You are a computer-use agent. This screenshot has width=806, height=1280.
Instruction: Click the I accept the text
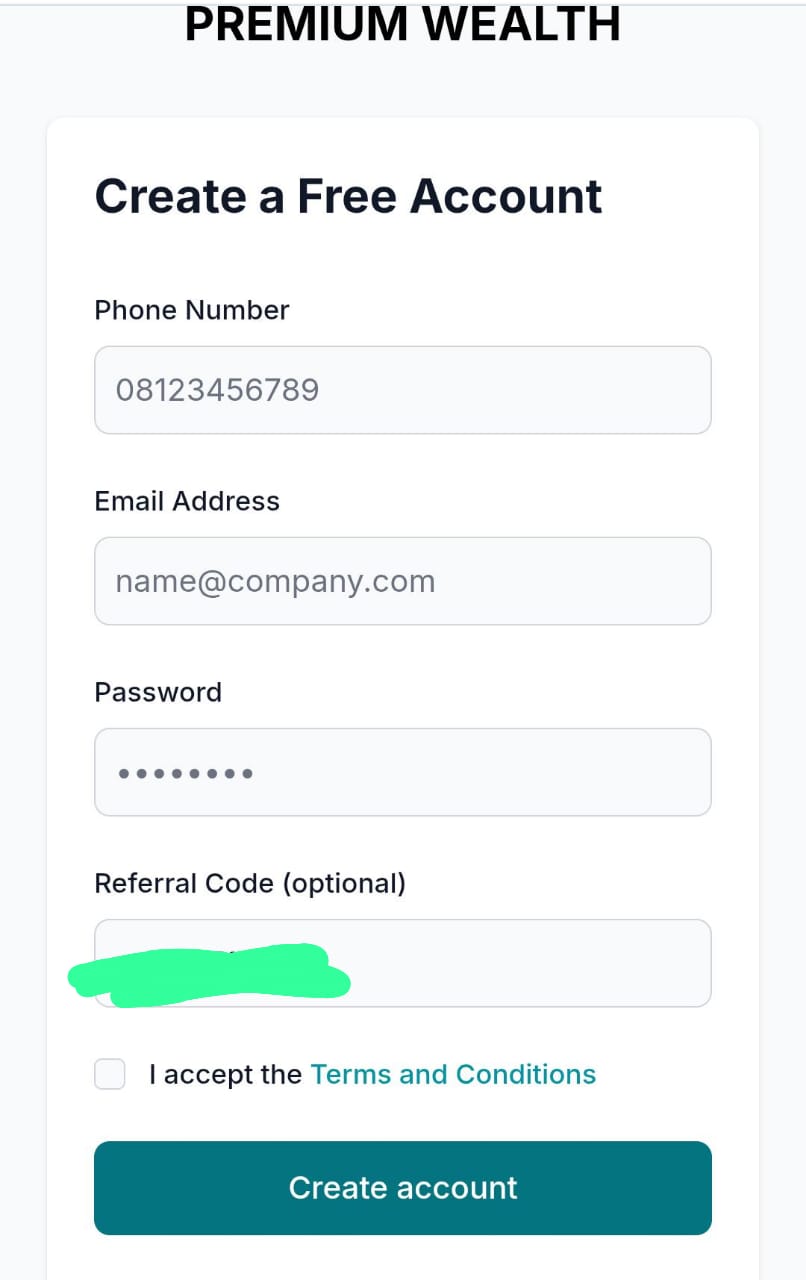pos(225,1074)
